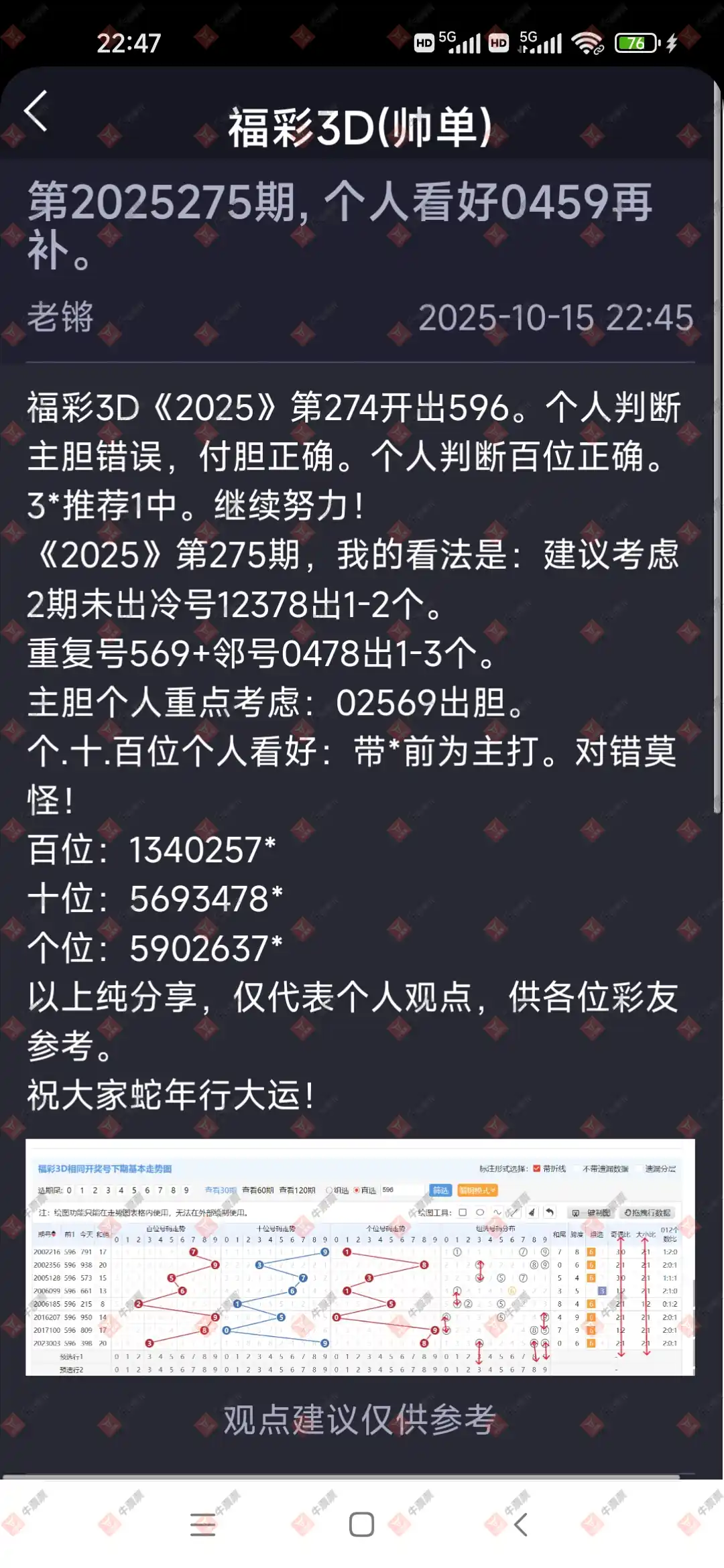Tap the system navigation back button
Image resolution: width=724 pixels, height=1568 pixels.
(521, 1524)
